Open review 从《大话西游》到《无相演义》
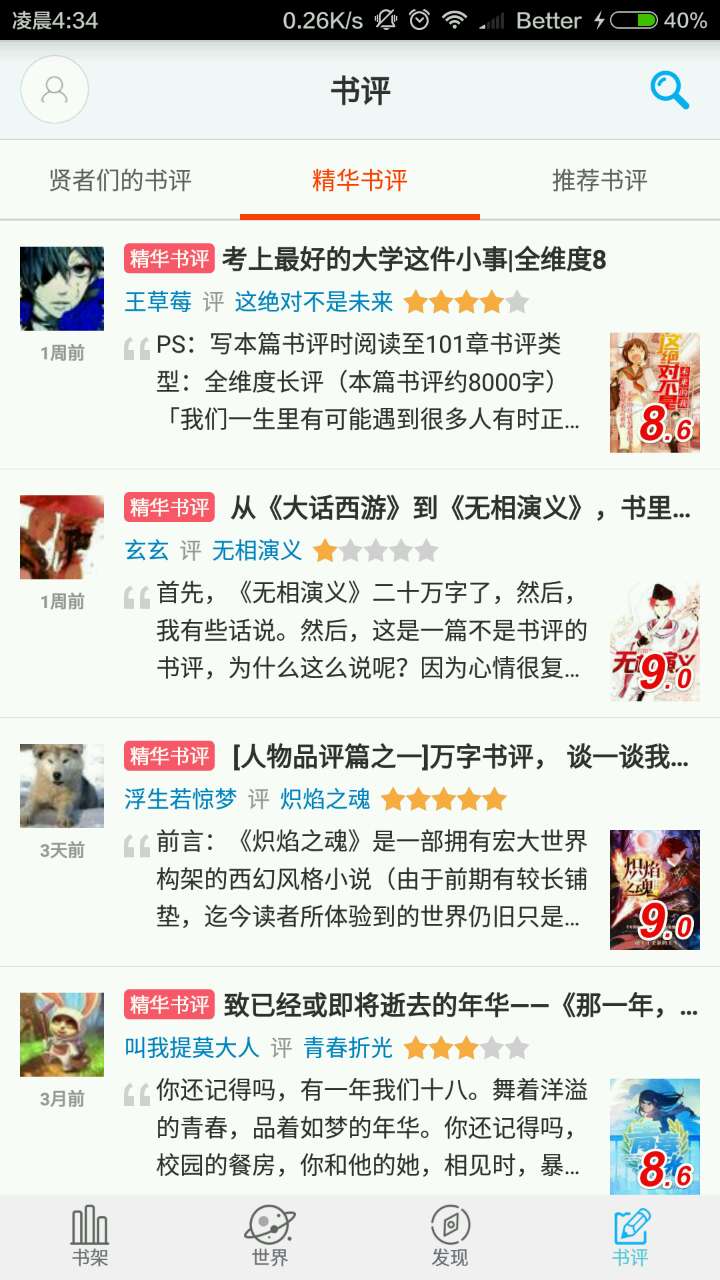The width and height of the screenshot is (720, 1280). pyautogui.click(x=460, y=508)
